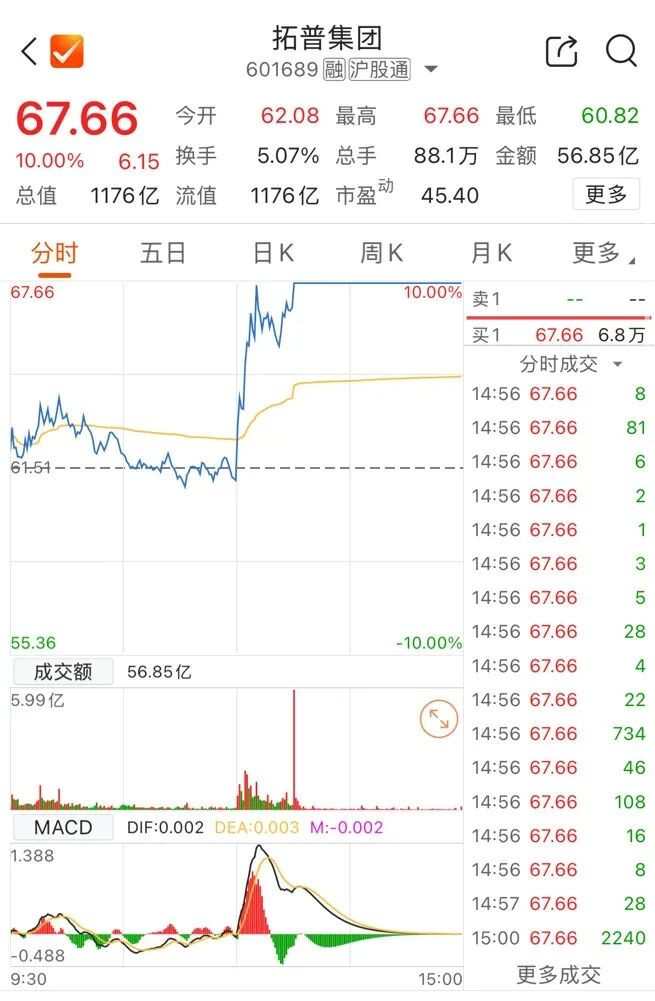
Task: Tap the 更多 button for more quote data
Action: 605,194
